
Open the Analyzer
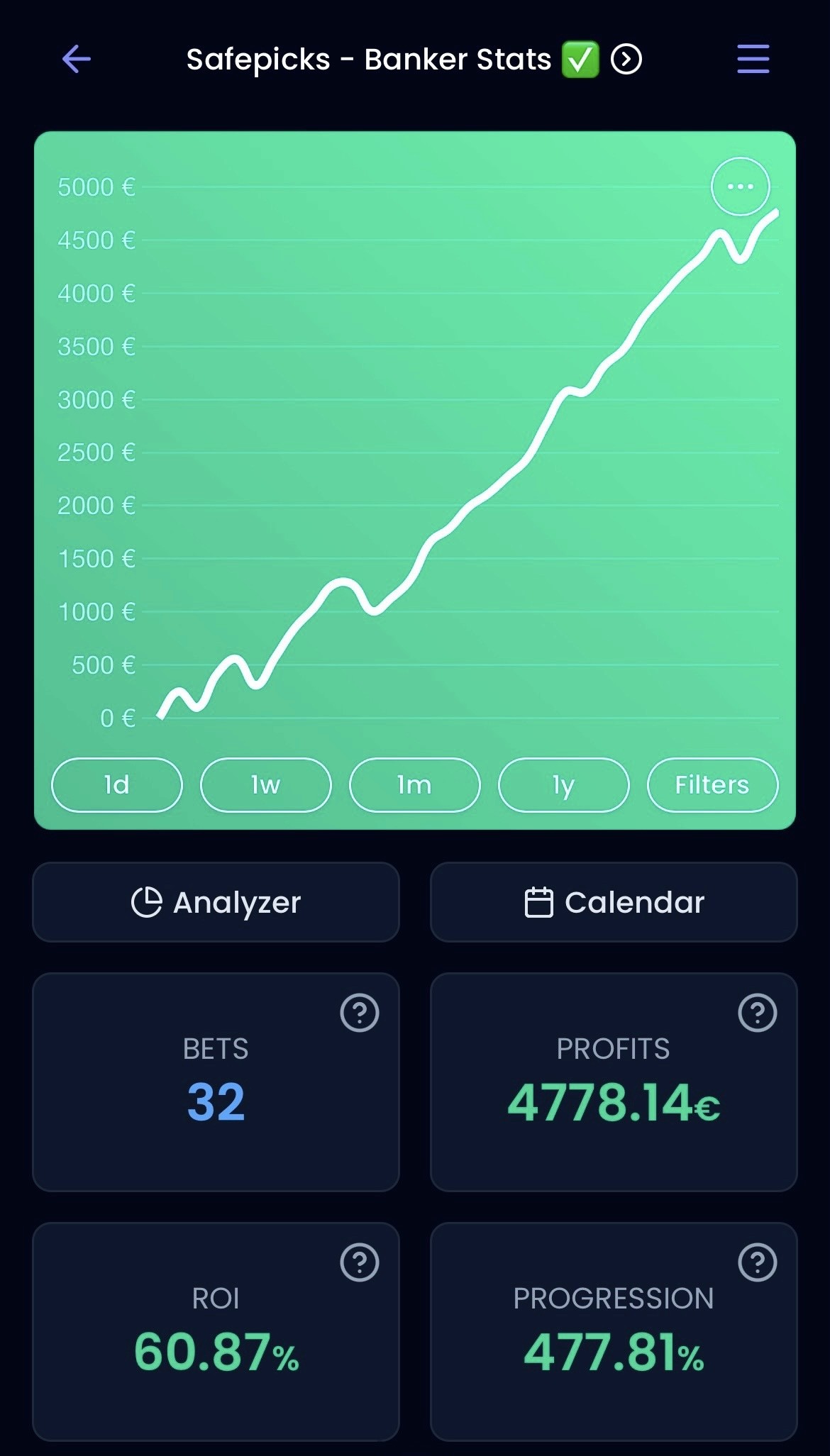coord(216,902)
